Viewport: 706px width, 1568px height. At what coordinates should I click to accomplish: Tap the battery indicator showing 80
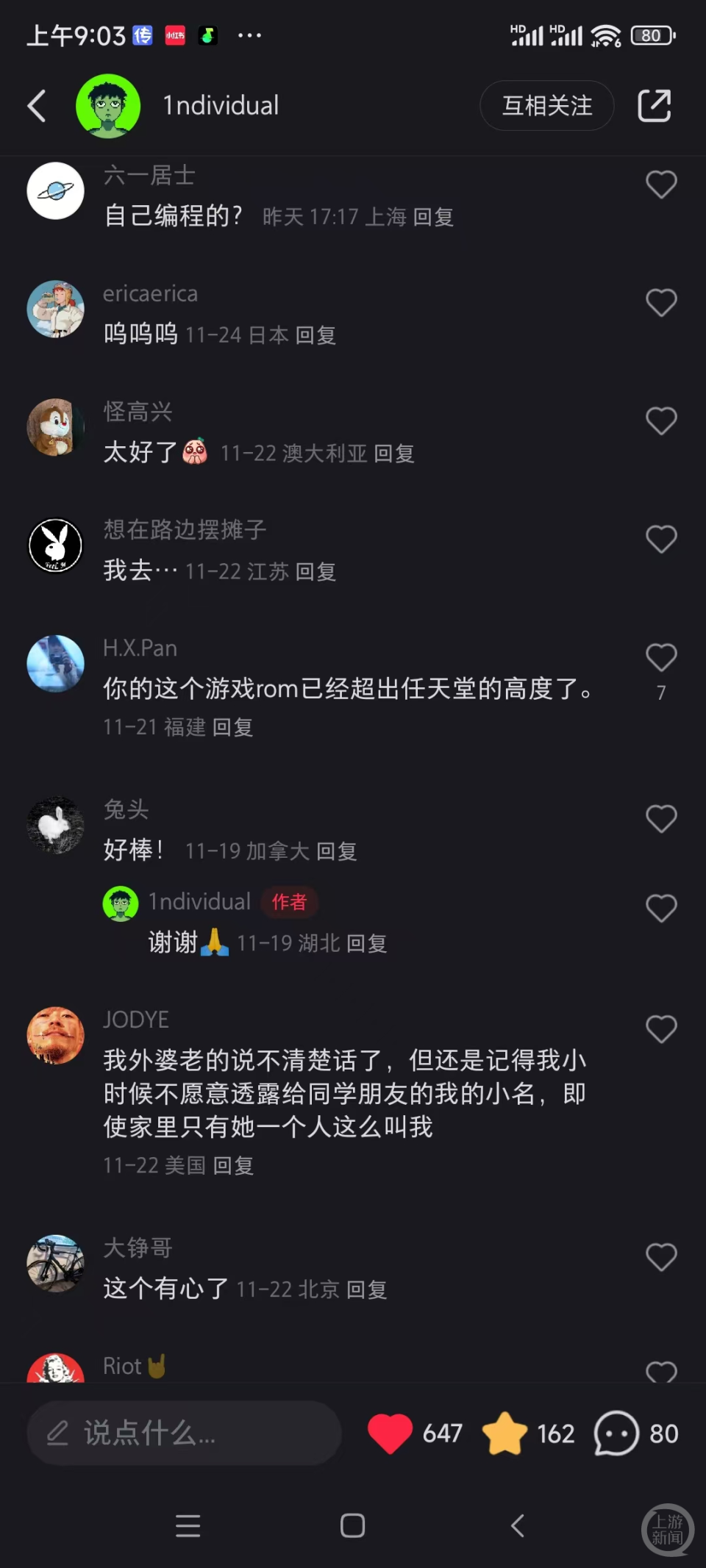[652, 35]
